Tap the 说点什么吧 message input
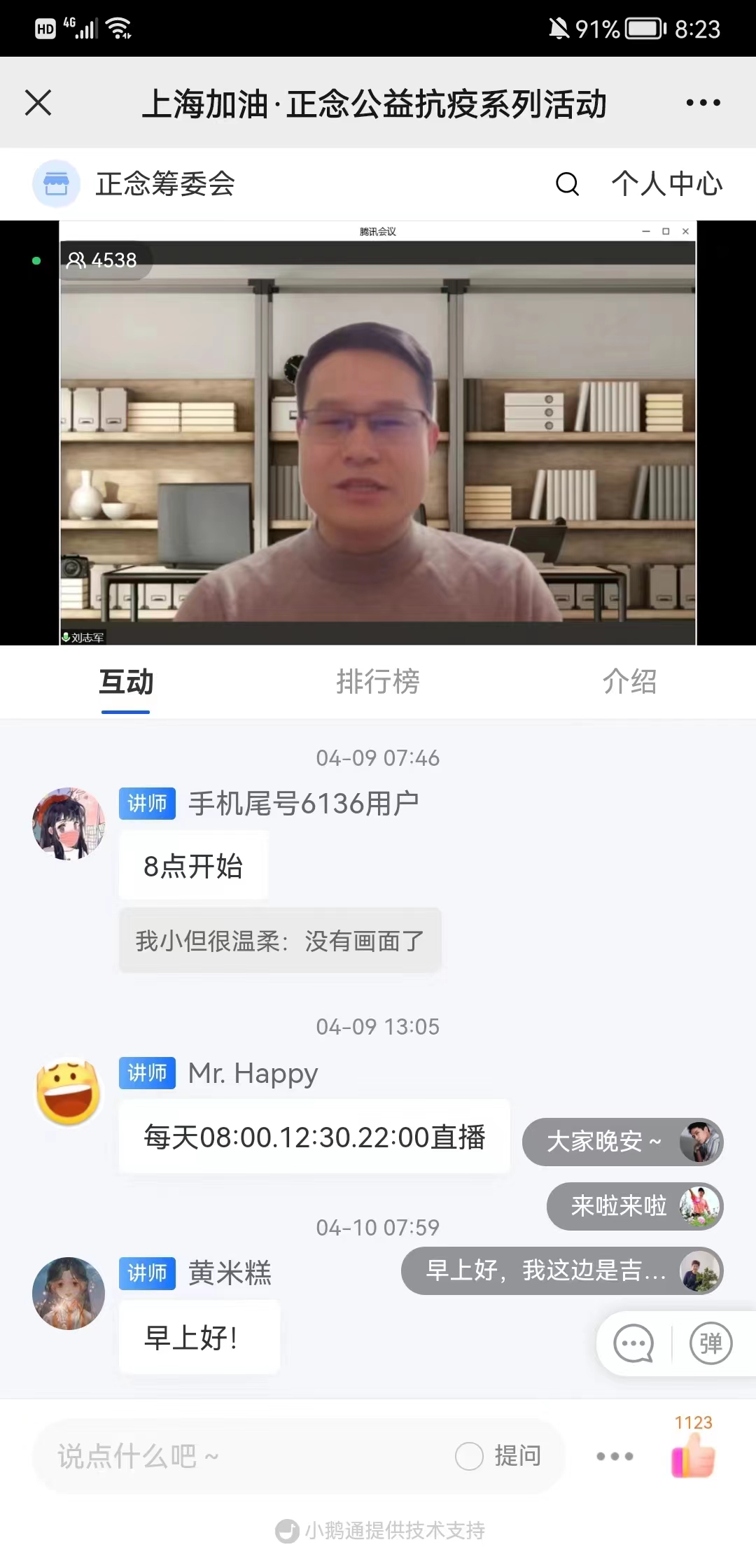 [x=238, y=1457]
